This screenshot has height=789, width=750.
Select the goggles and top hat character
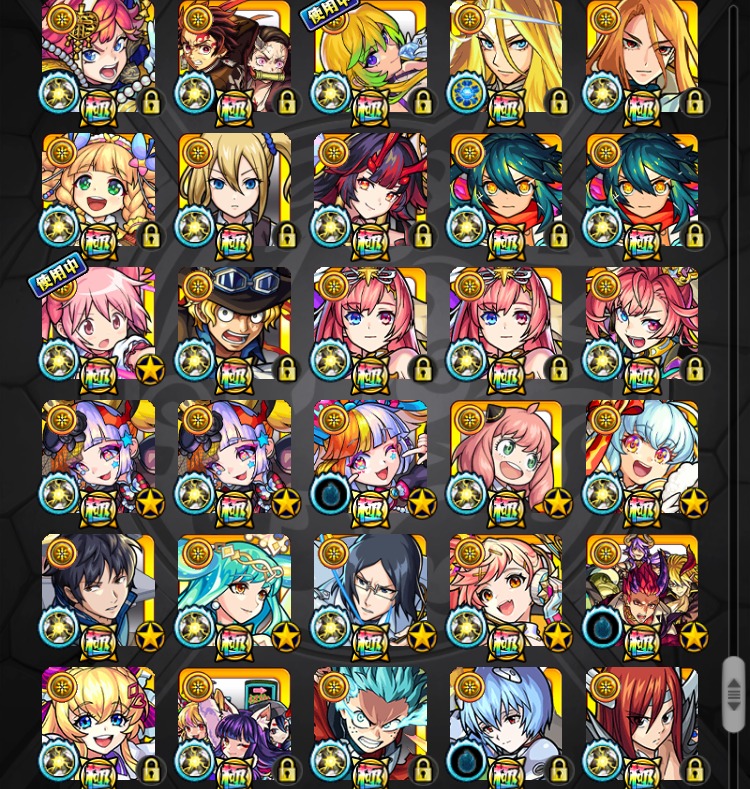click(x=235, y=324)
